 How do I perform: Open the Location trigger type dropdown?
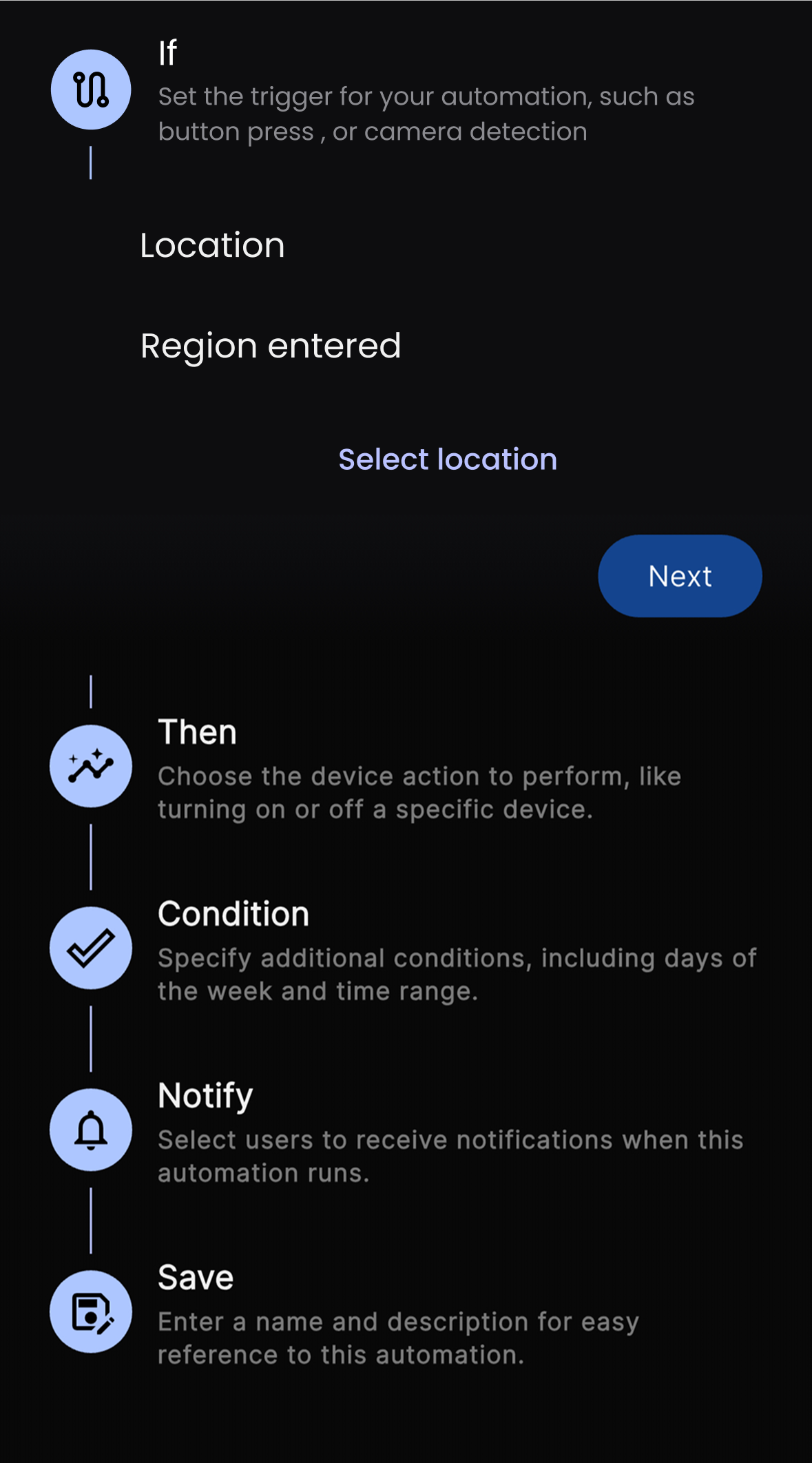pos(213,245)
